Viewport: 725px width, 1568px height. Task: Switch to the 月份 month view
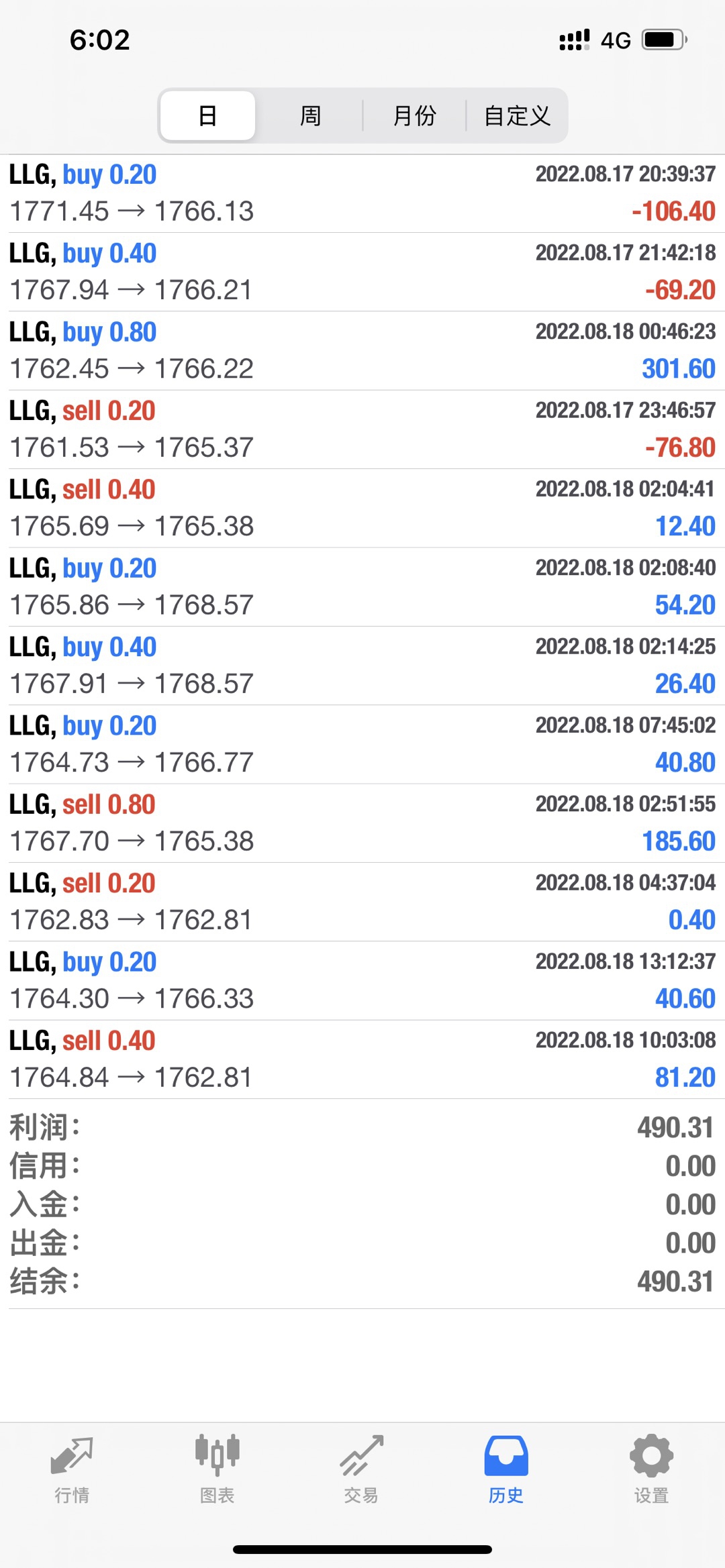(x=414, y=115)
